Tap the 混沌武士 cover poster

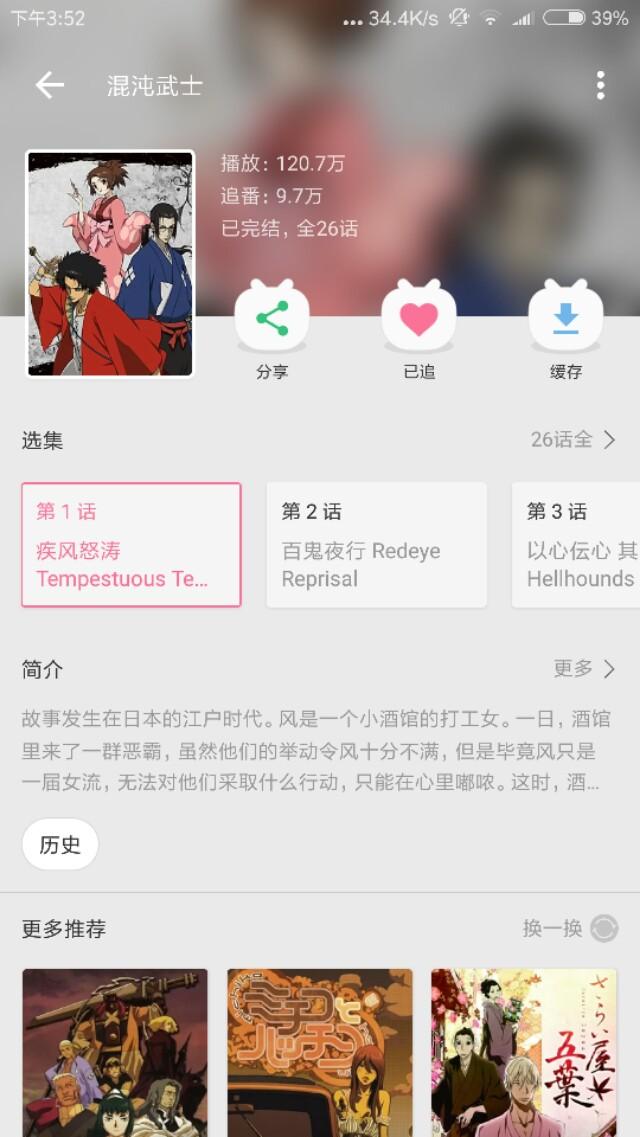point(110,263)
